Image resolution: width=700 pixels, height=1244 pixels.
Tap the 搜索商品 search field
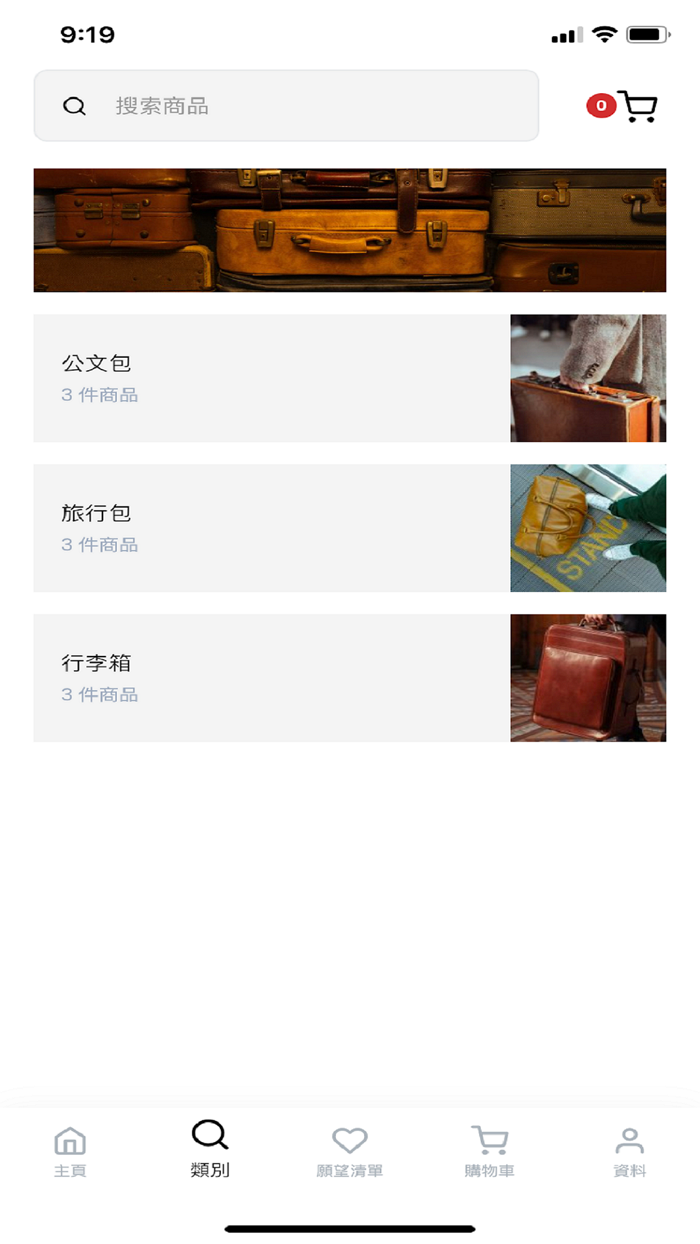tap(286, 106)
